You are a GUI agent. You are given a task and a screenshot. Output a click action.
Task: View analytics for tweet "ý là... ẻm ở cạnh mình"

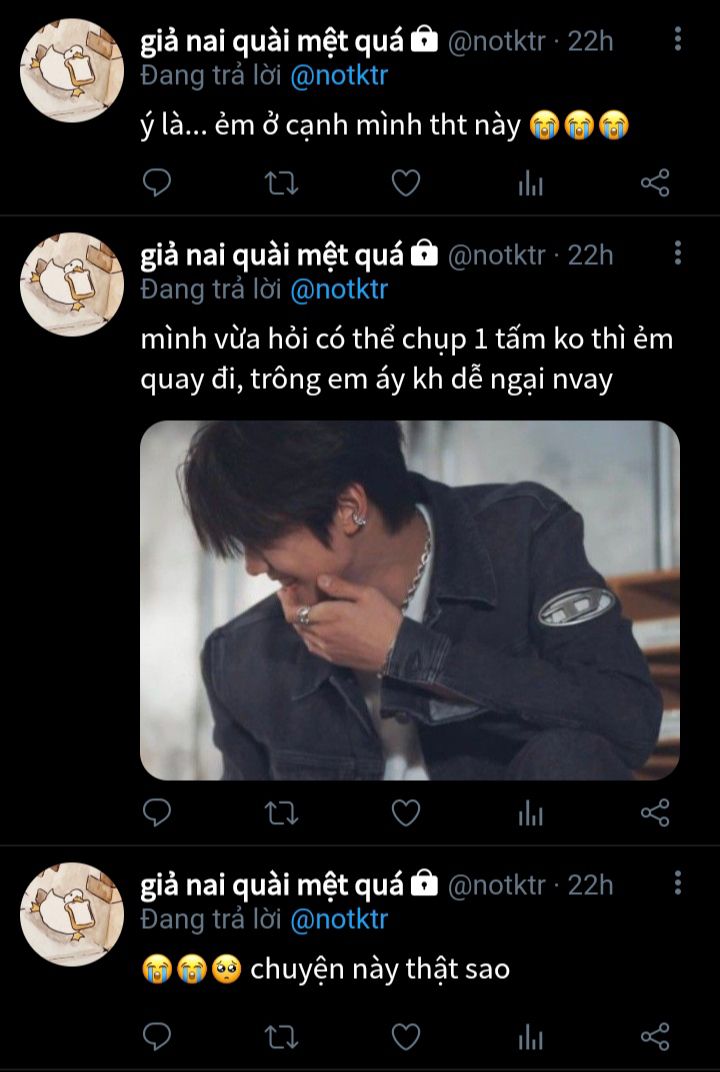[530, 184]
